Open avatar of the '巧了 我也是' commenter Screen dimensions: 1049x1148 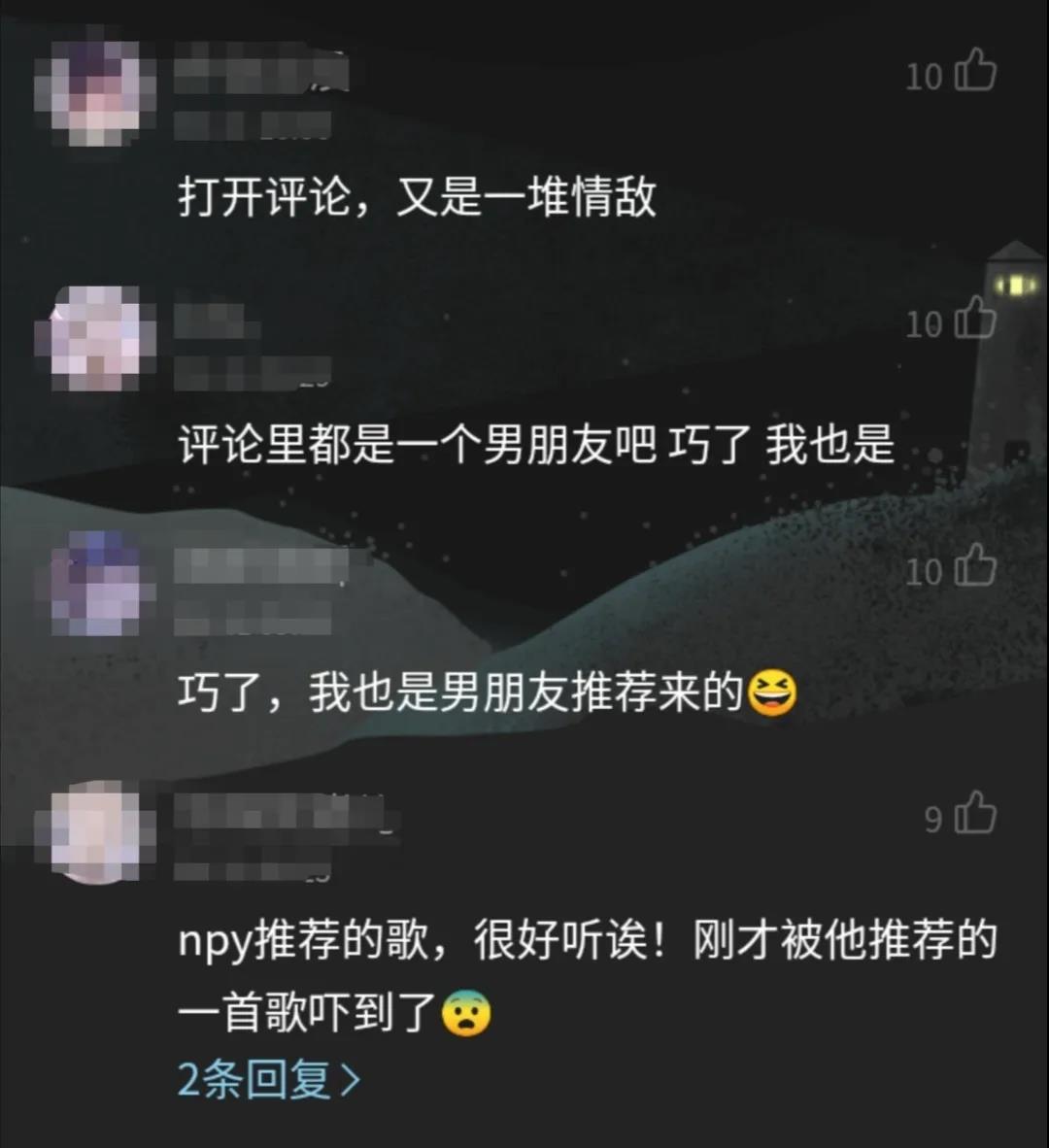click(x=95, y=336)
